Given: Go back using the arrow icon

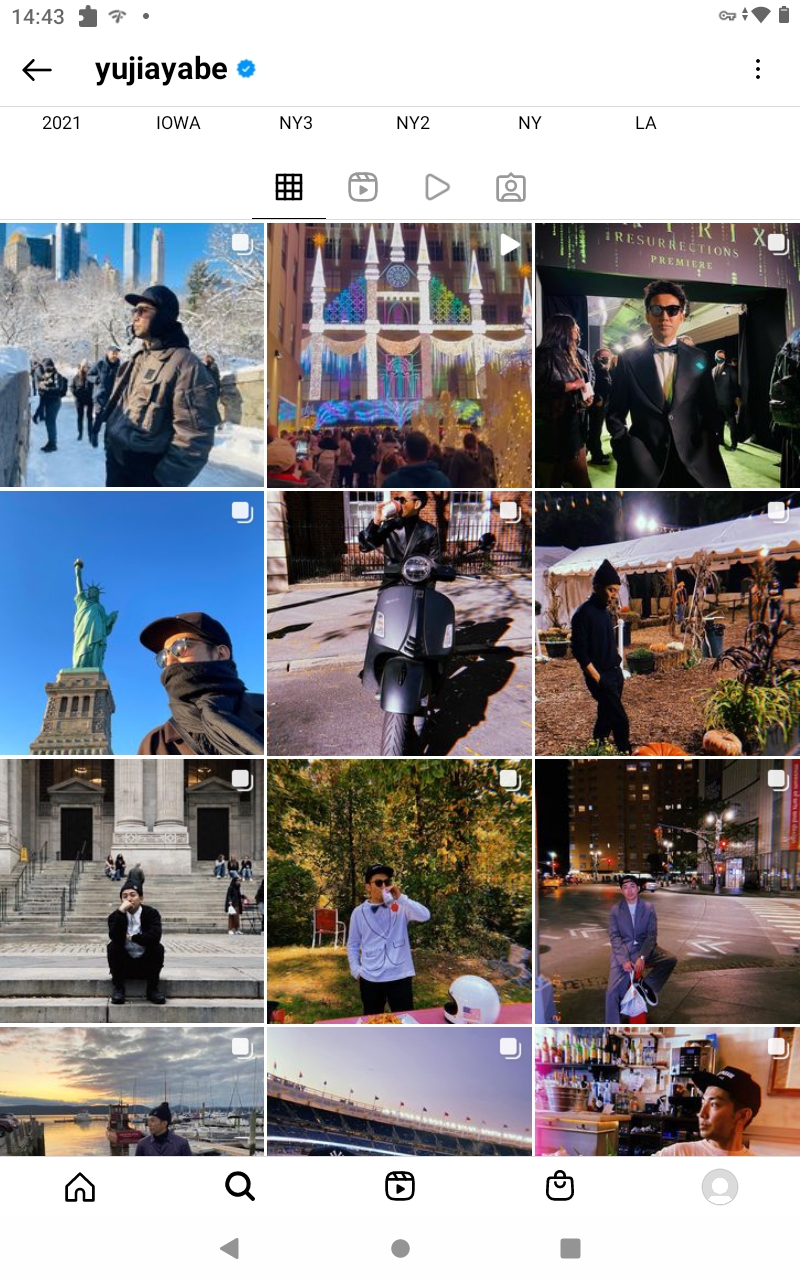Looking at the screenshot, I should [x=37, y=69].
